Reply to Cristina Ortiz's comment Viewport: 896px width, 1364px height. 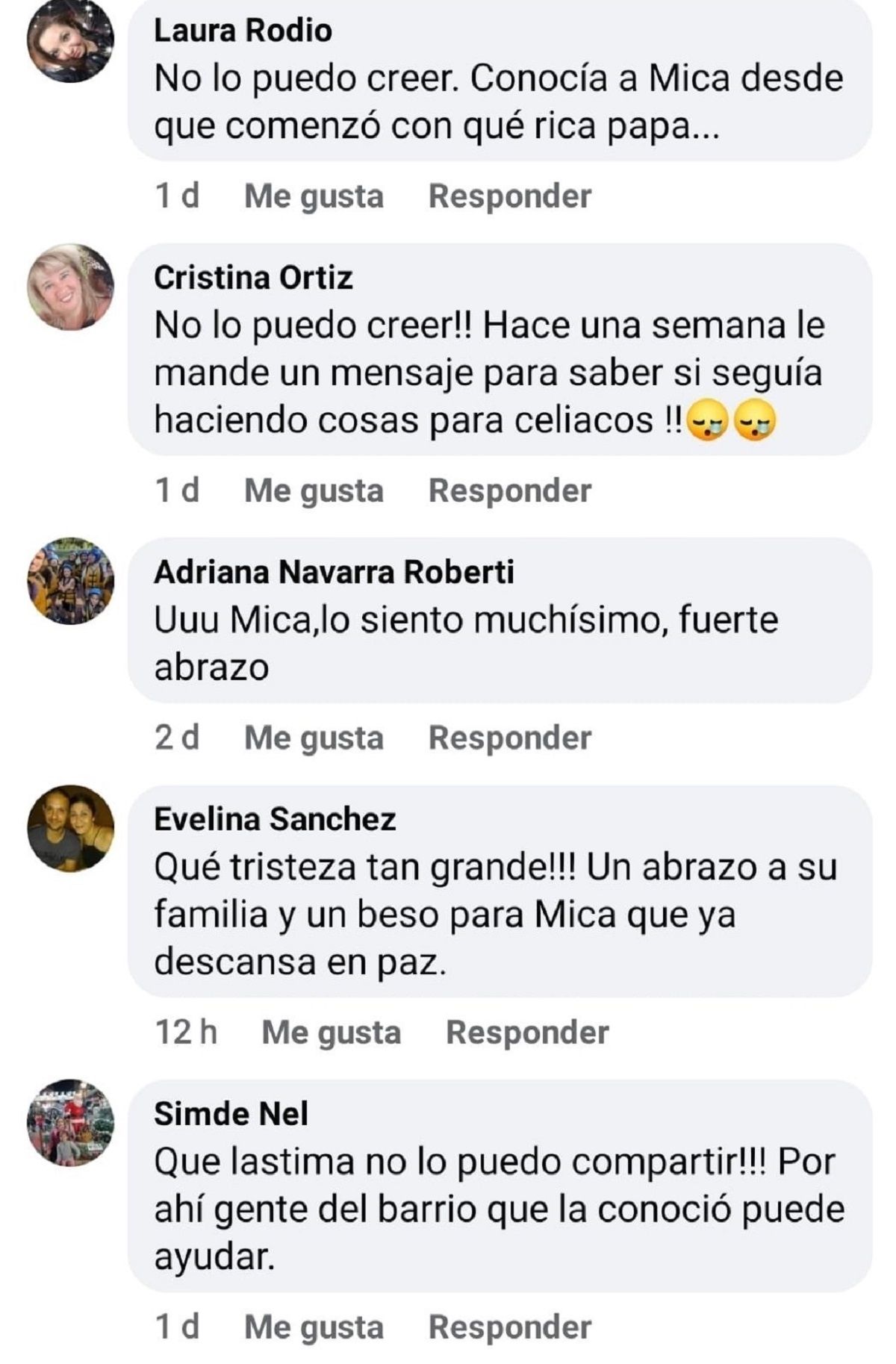509,491
